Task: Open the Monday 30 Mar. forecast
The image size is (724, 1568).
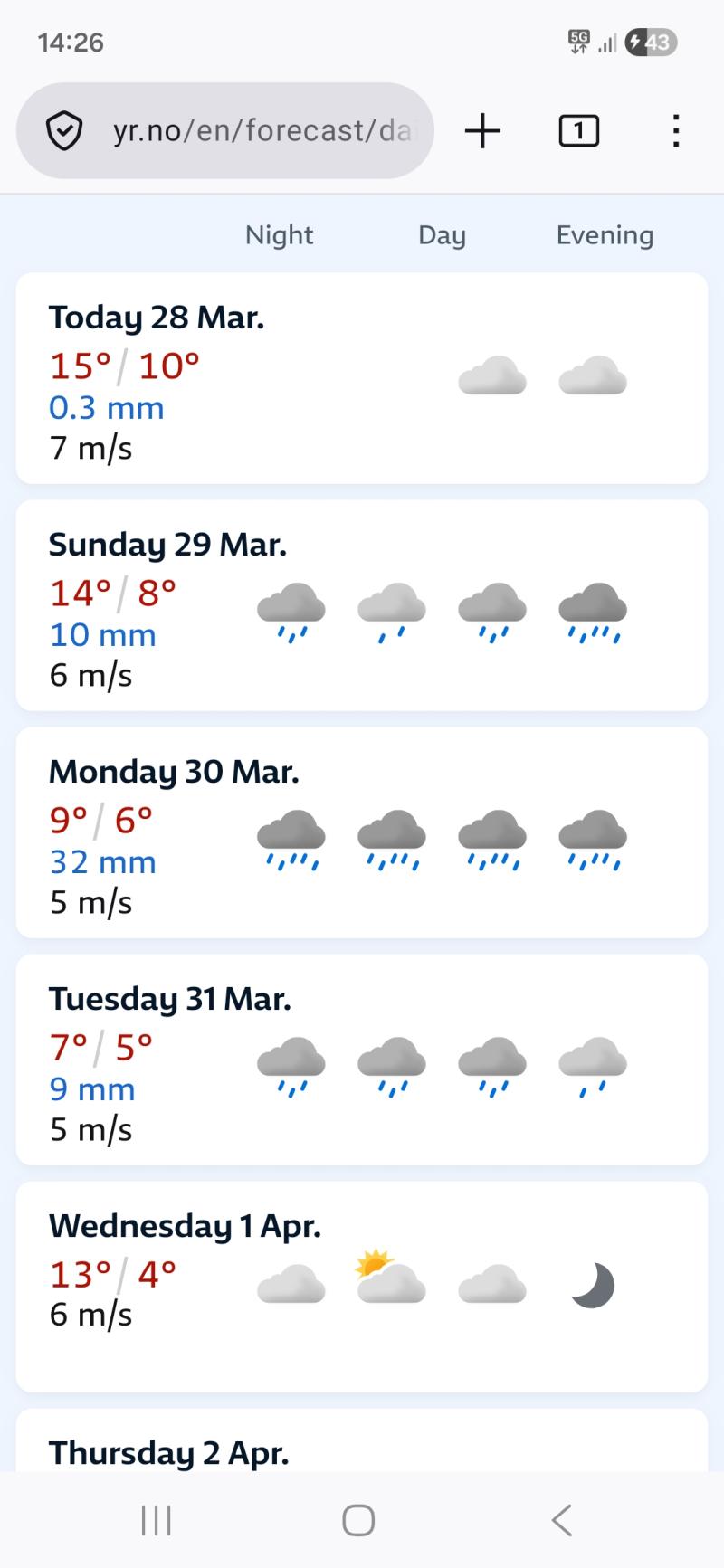Action: click(362, 832)
